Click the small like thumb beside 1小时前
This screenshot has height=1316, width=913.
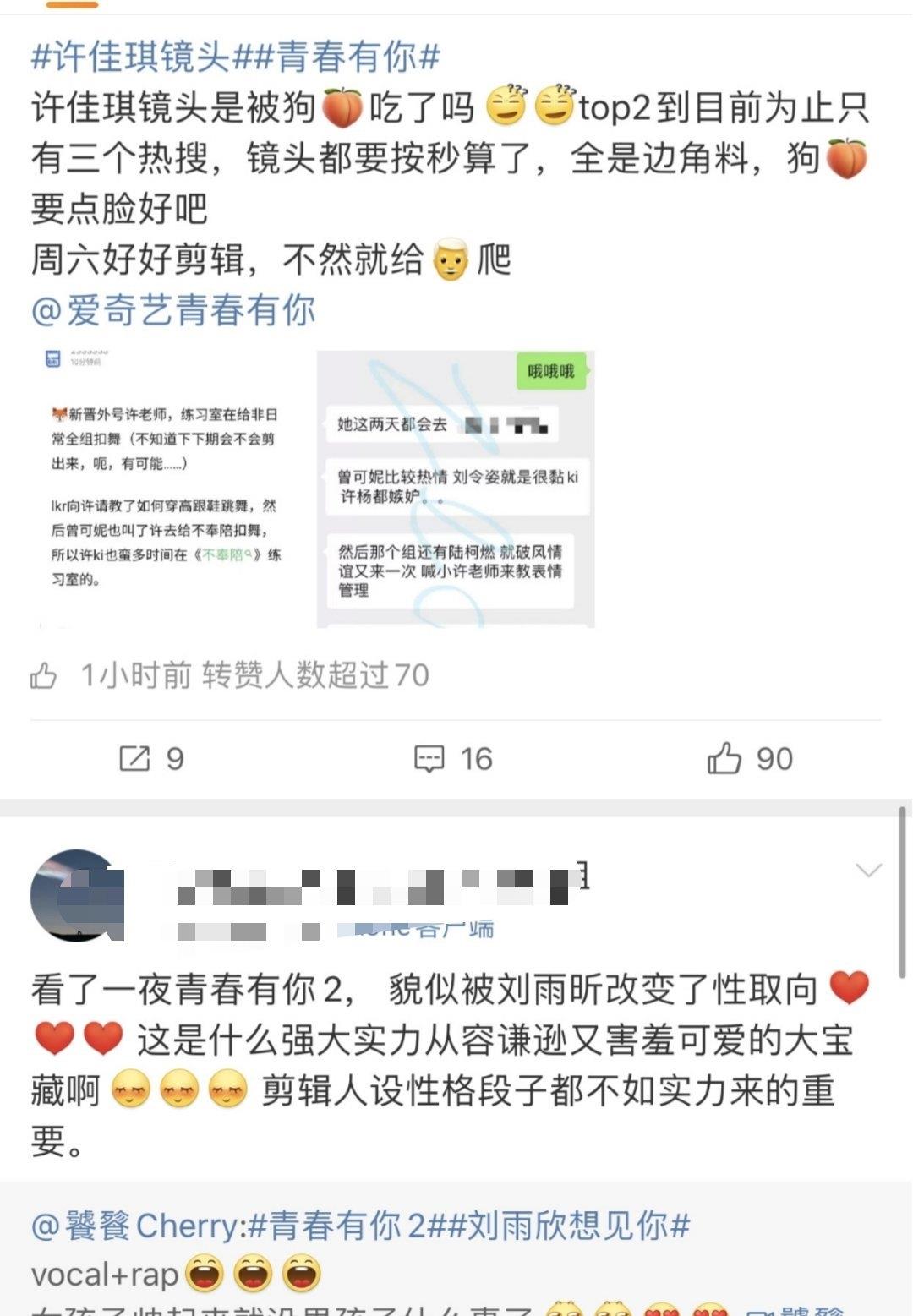point(44,676)
